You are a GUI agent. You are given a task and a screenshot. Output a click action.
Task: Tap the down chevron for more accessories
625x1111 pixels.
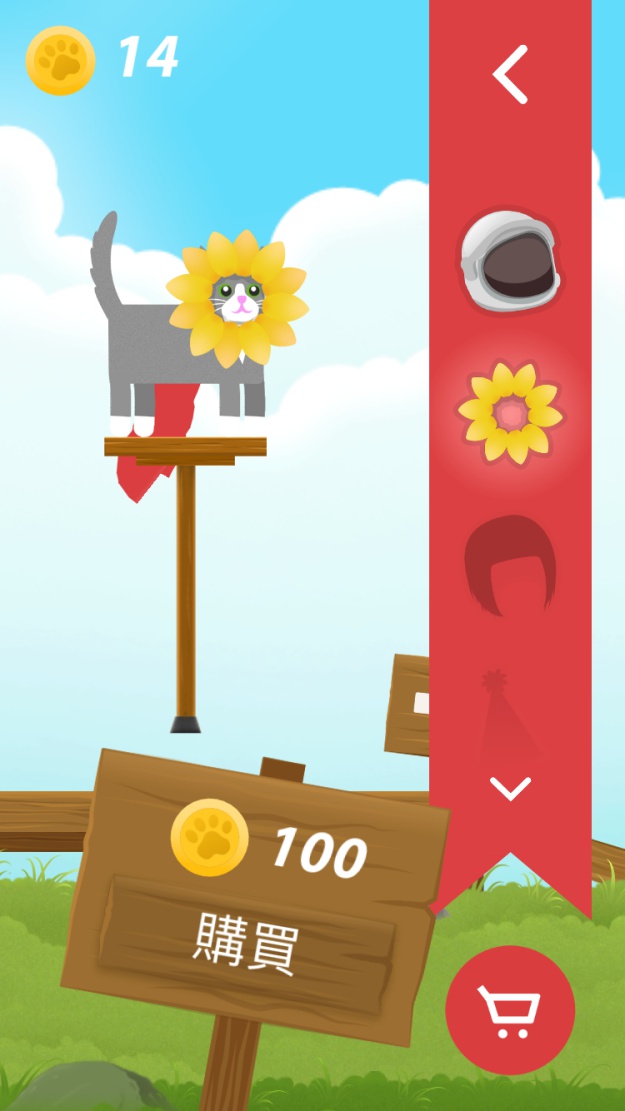510,789
